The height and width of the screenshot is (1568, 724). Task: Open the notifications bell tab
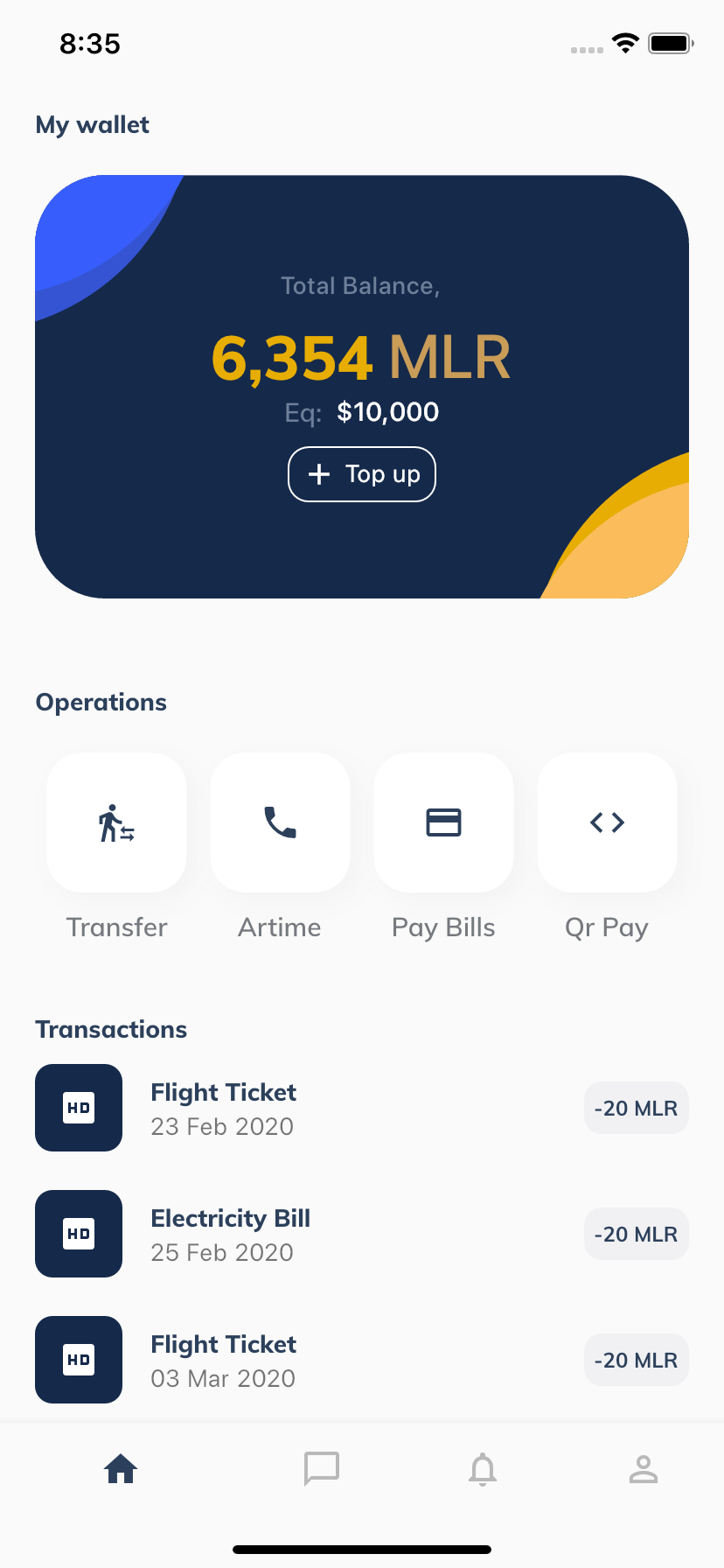pos(483,1469)
